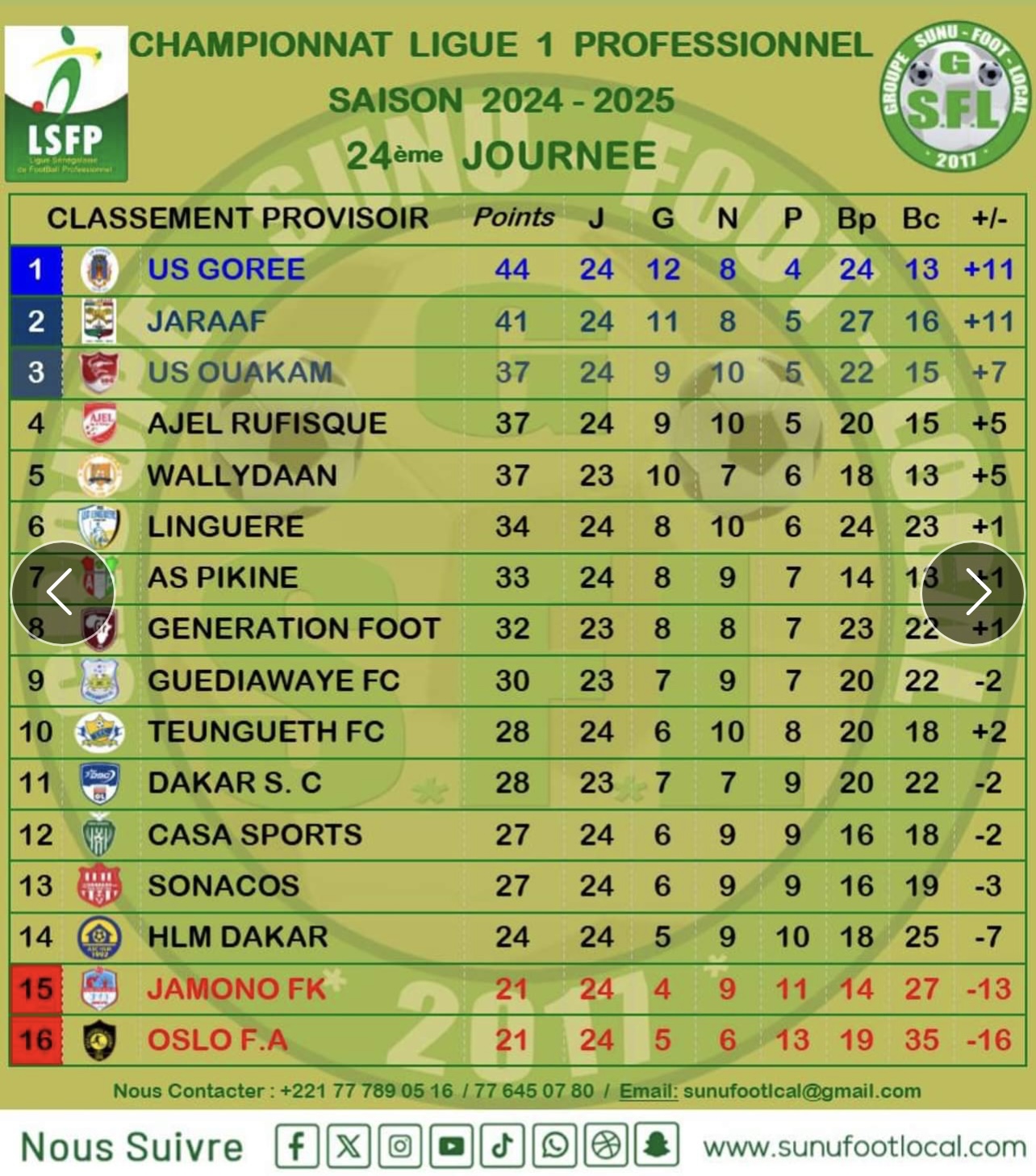Go to the previous image
The image size is (1036, 1176).
pyautogui.click(x=62, y=593)
